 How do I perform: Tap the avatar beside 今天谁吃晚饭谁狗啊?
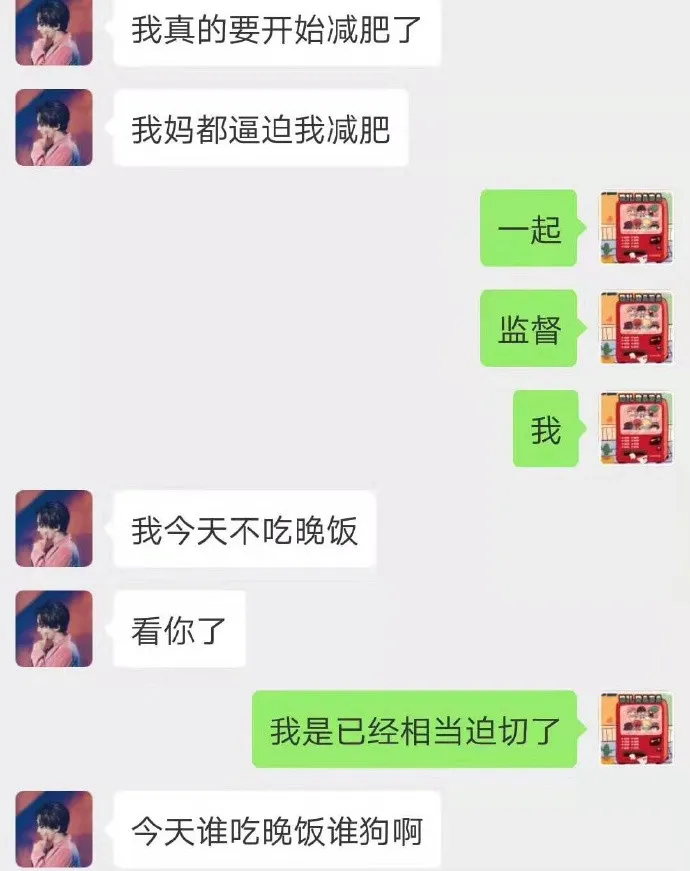(54, 829)
